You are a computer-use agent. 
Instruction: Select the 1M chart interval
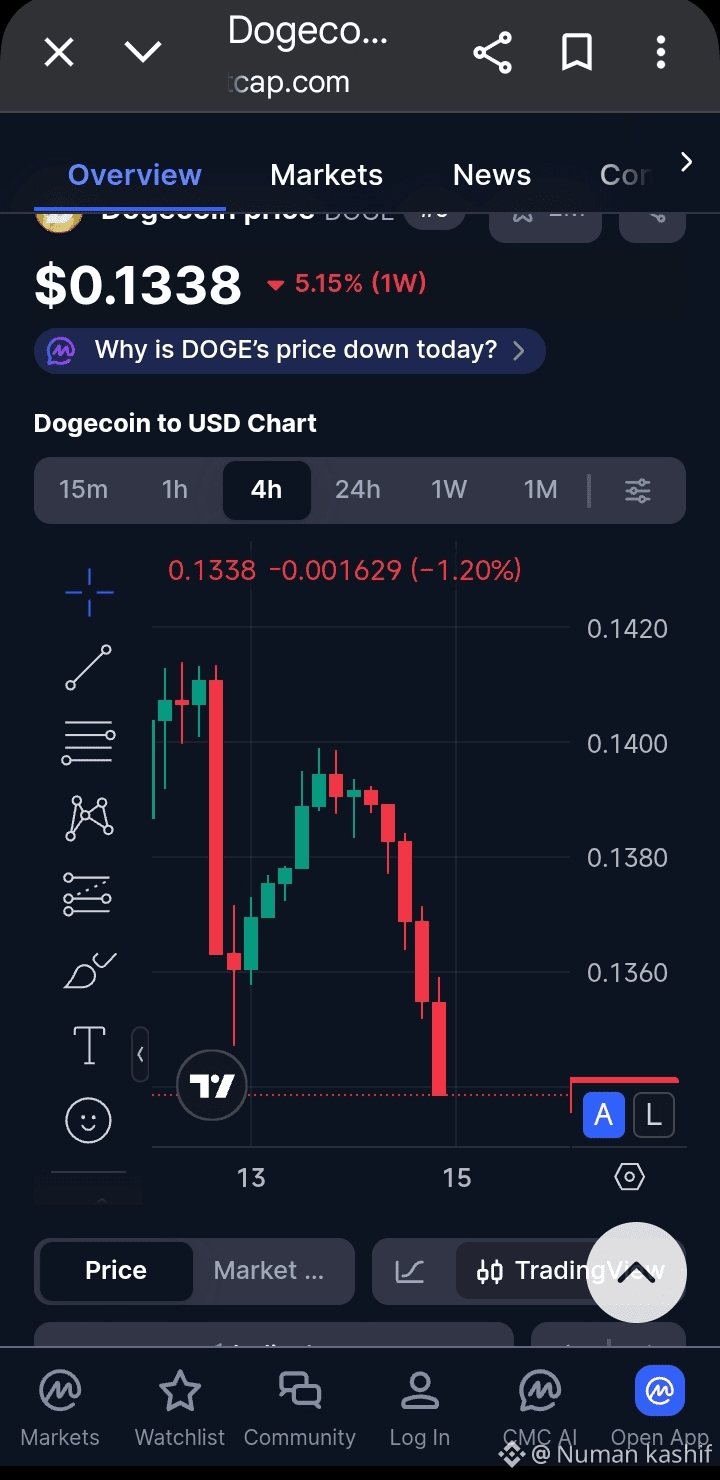[540, 490]
